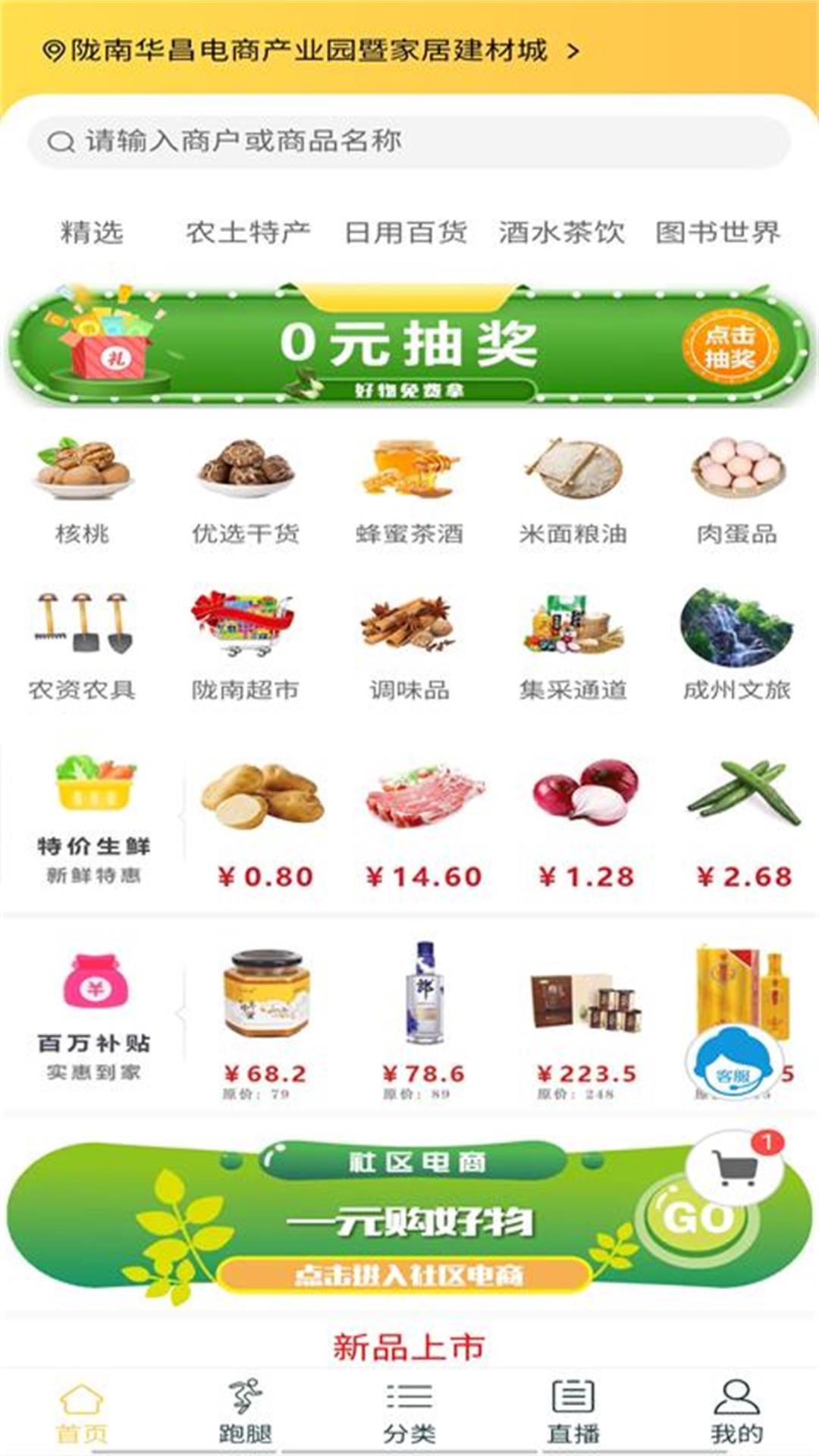Switch to the 农土特产 category tab
The width and height of the screenshot is (819, 1456).
pyautogui.click(x=248, y=232)
